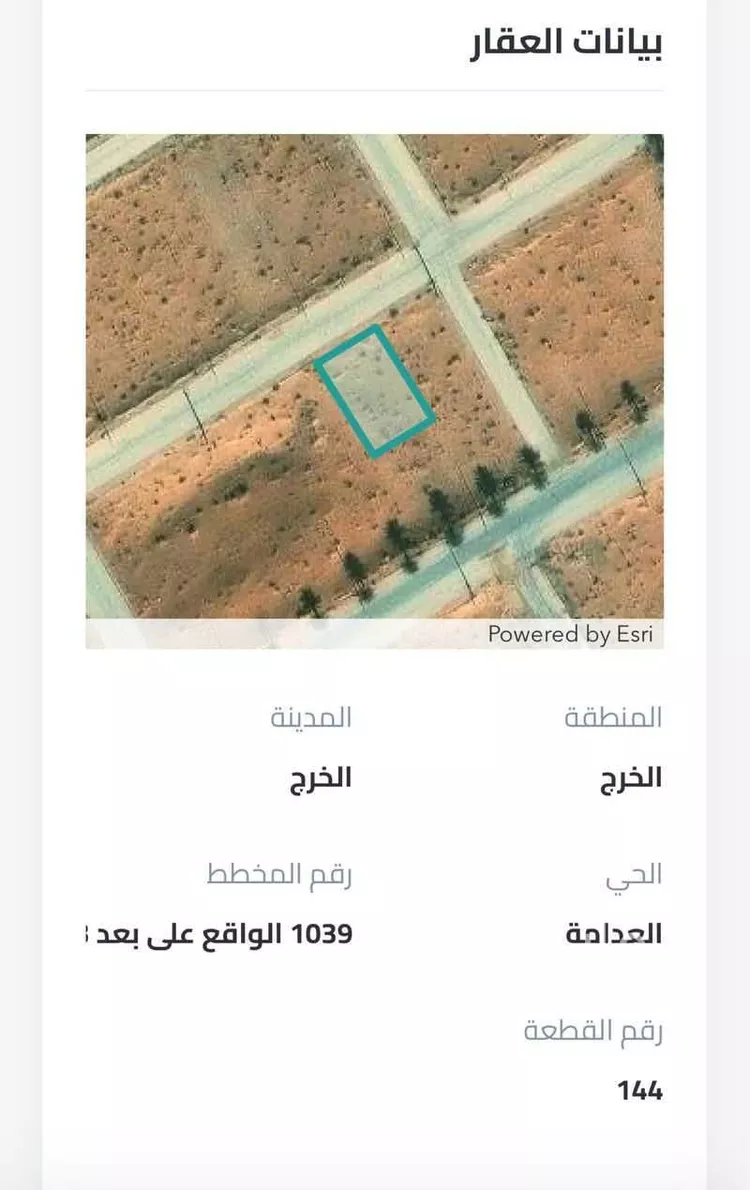Select the plan number 1039 value

pyautogui.click(x=320, y=932)
